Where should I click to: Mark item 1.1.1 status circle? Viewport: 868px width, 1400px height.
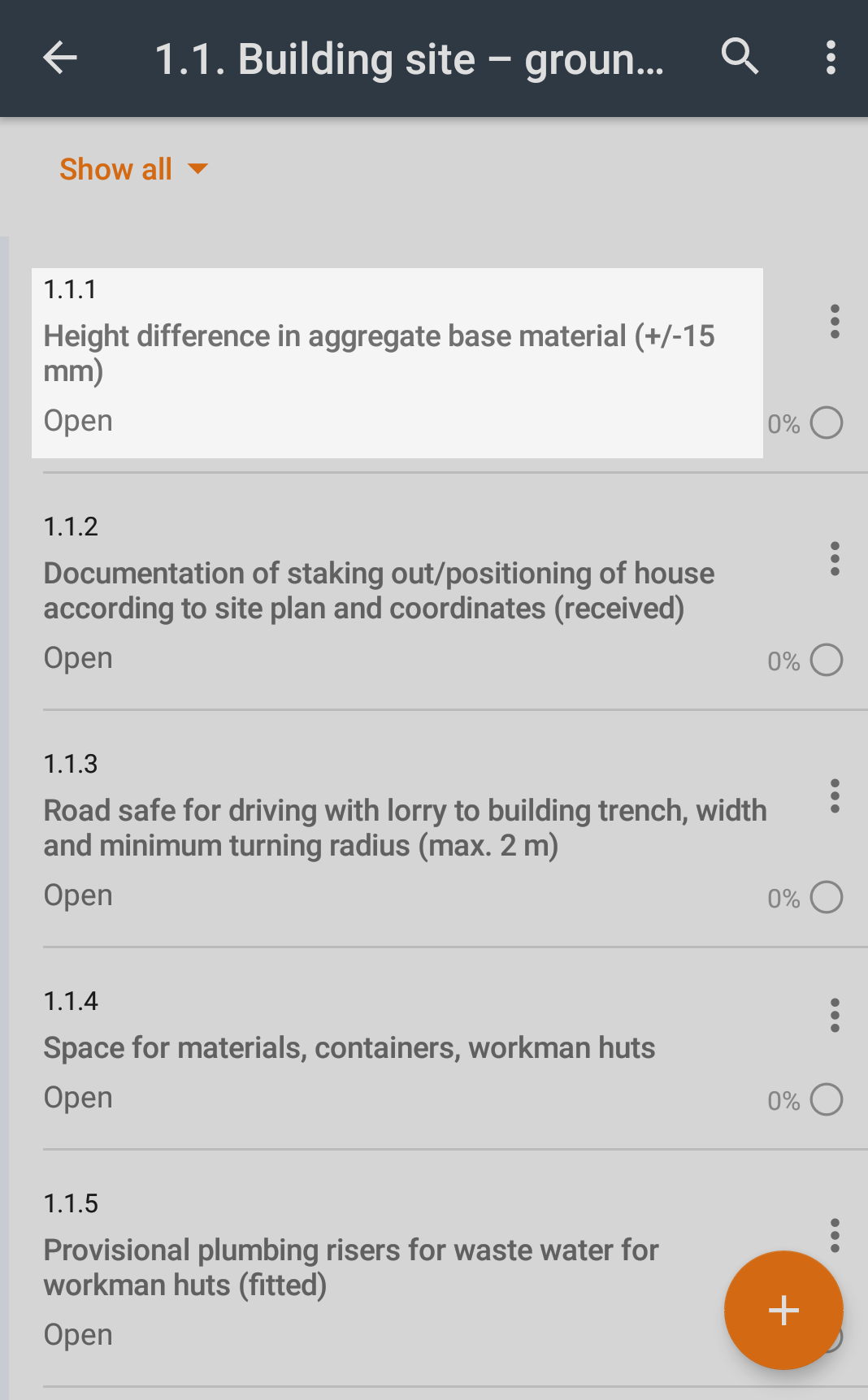826,423
